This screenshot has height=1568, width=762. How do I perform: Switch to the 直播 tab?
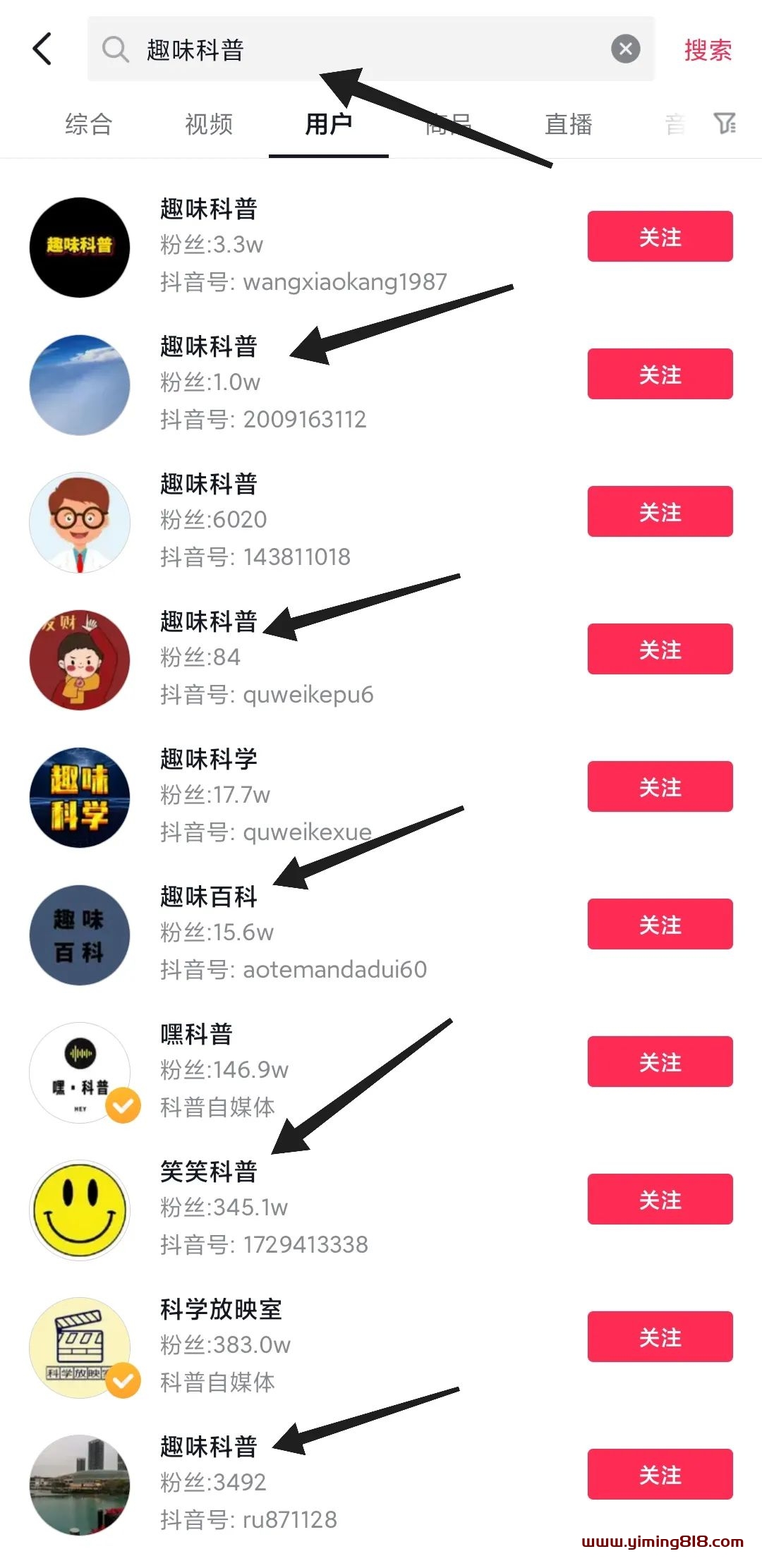569,124
